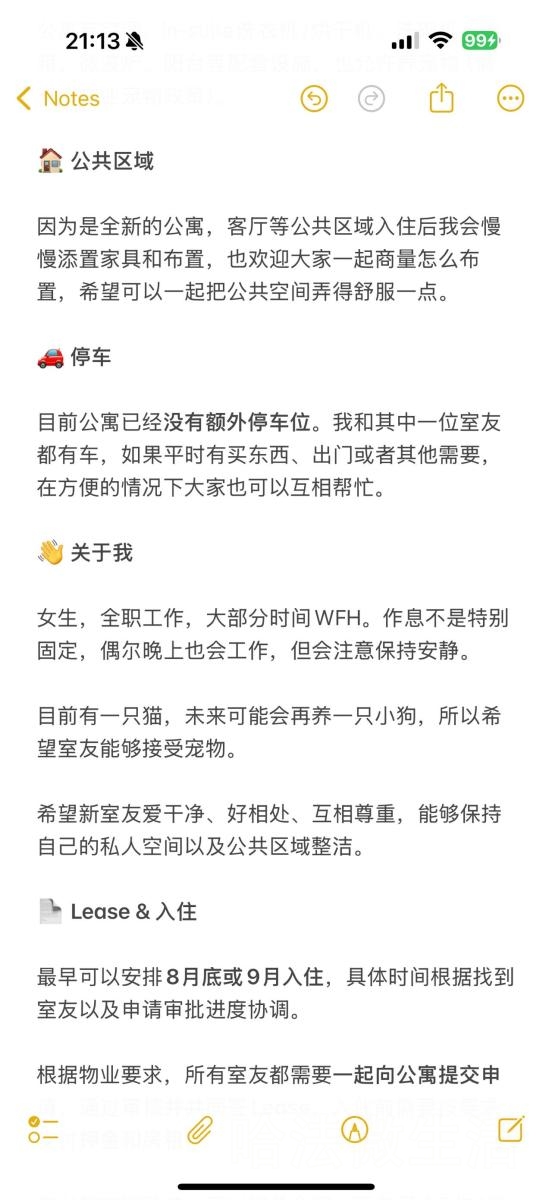The height and width of the screenshot is (1200, 552).
Task: Open the markup pen tool
Action: (353, 1129)
